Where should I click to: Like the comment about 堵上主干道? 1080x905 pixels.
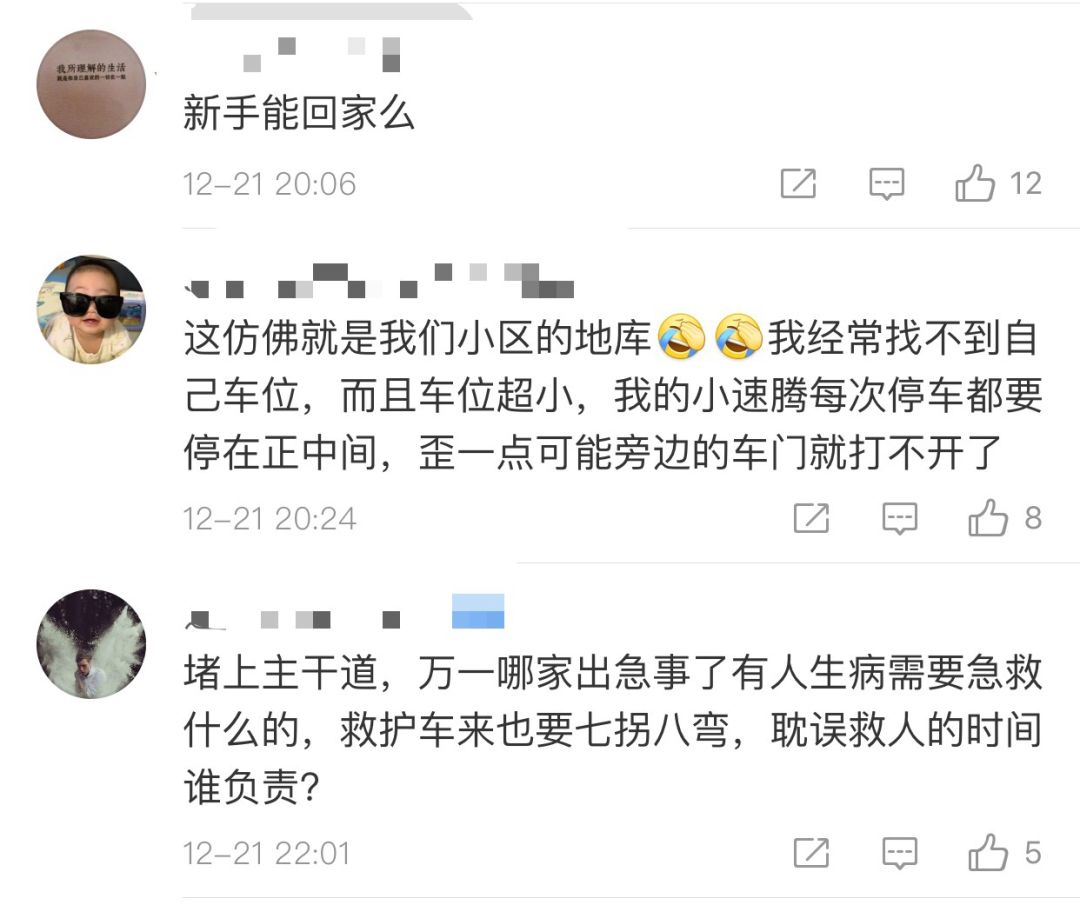tap(988, 853)
